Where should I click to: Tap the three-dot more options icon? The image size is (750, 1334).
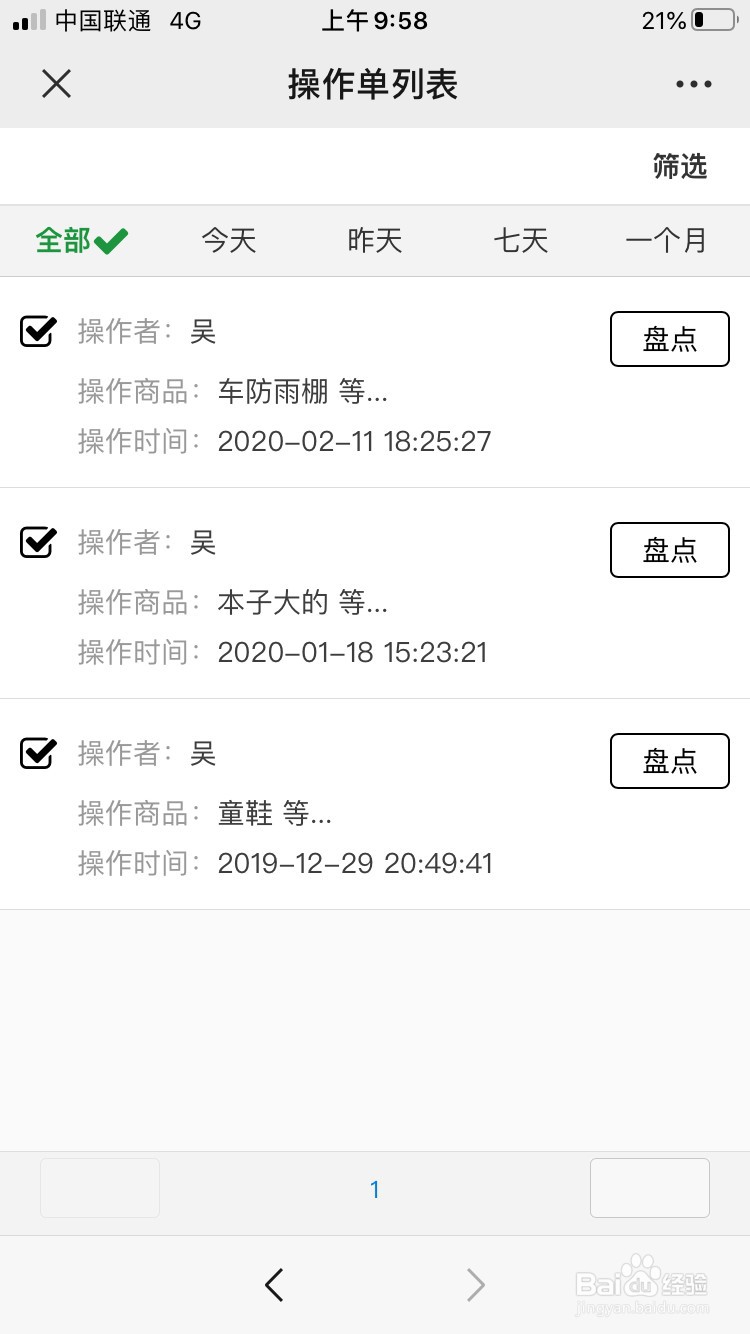692,84
